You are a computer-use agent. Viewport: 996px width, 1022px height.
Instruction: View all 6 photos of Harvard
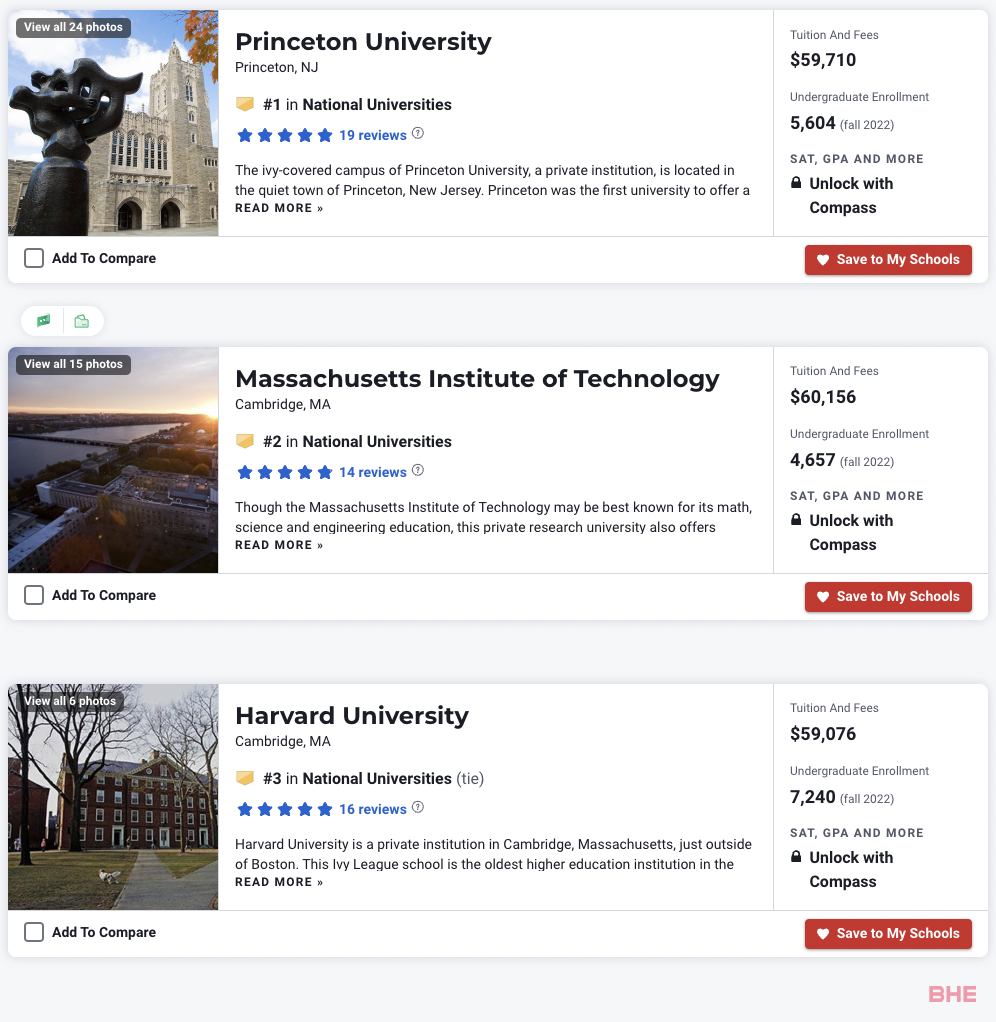[x=70, y=701]
